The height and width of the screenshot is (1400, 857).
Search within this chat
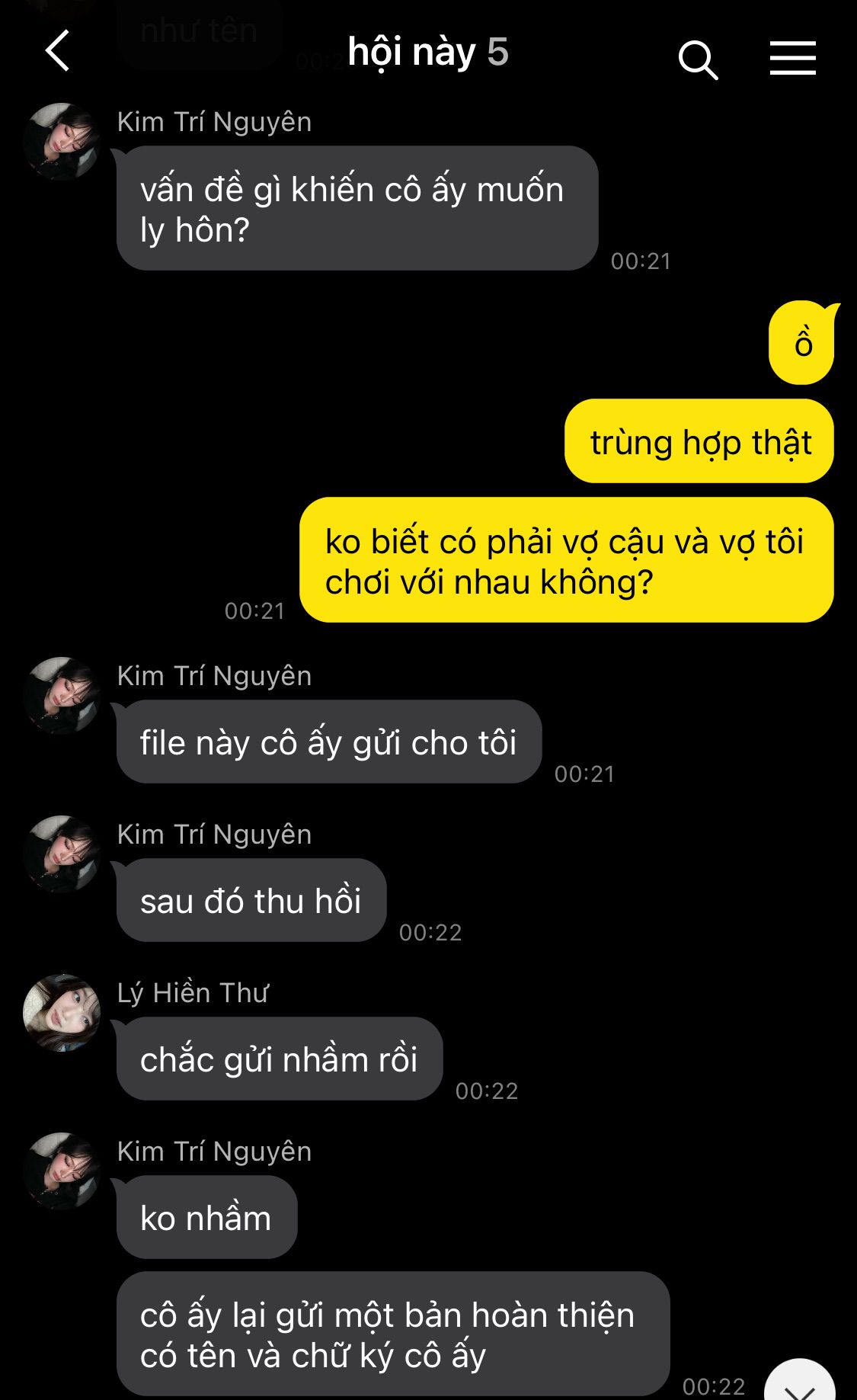(697, 59)
